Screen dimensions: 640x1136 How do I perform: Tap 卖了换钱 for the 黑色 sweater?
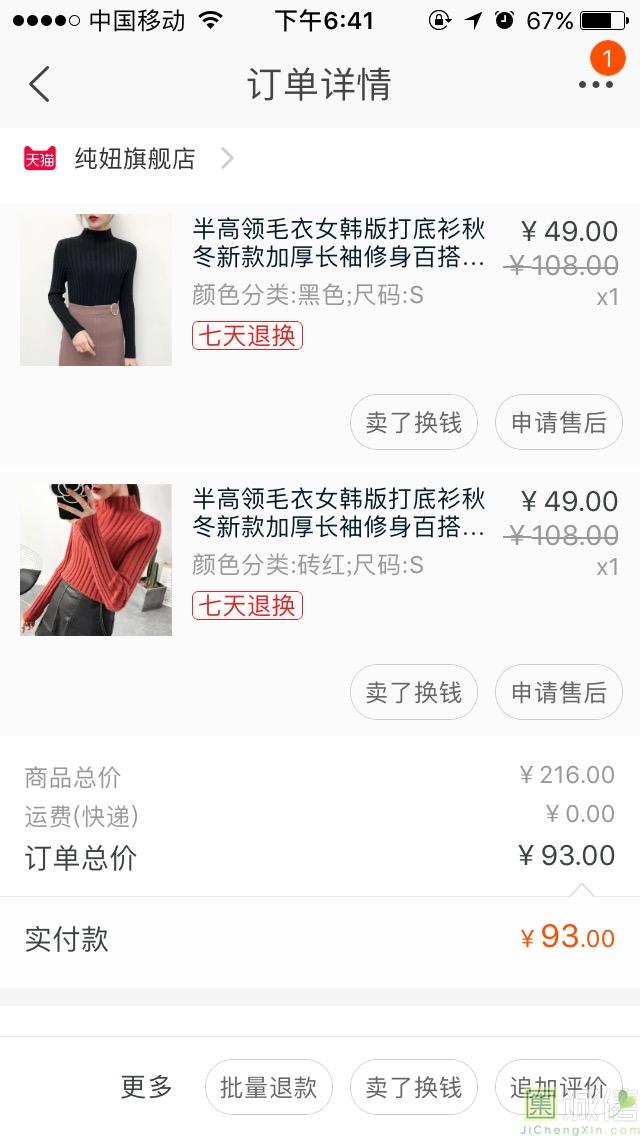[x=414, y=423]
